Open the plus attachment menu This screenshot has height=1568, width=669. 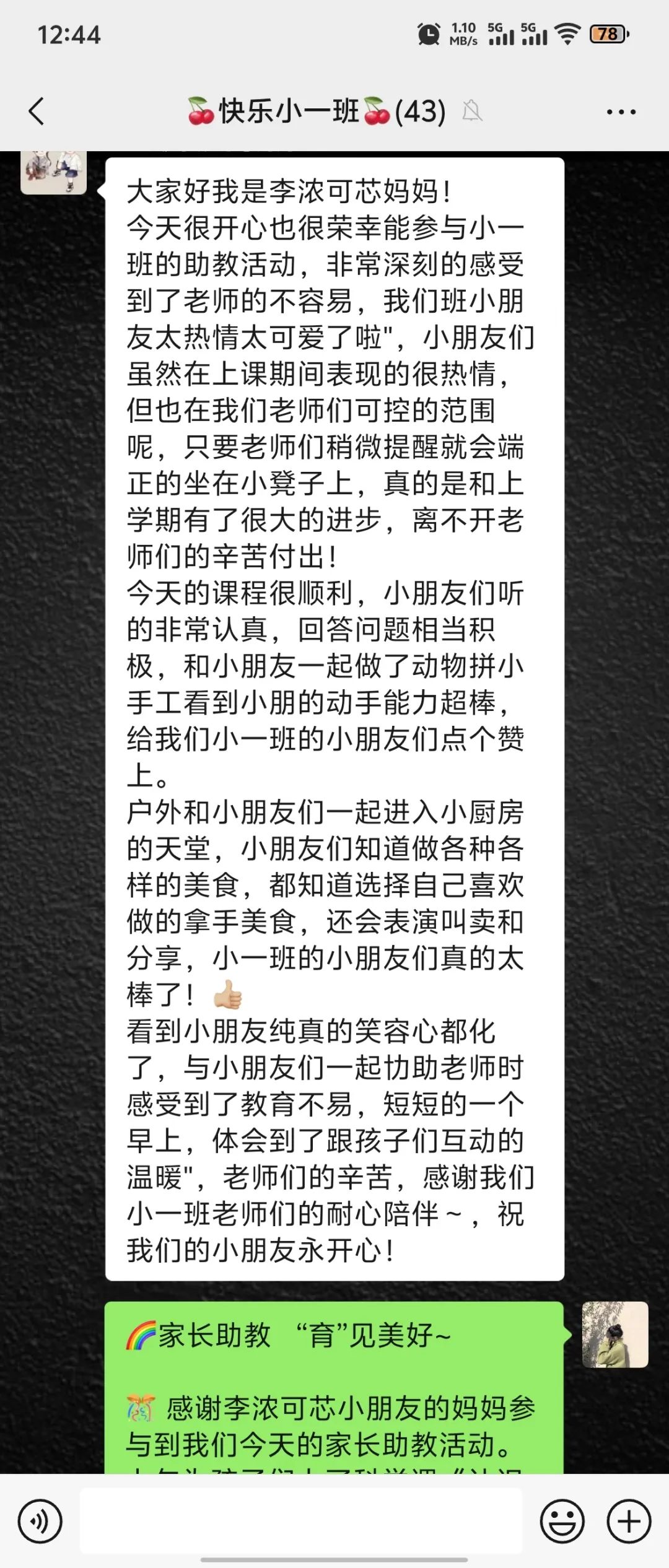click(629, 1521)
